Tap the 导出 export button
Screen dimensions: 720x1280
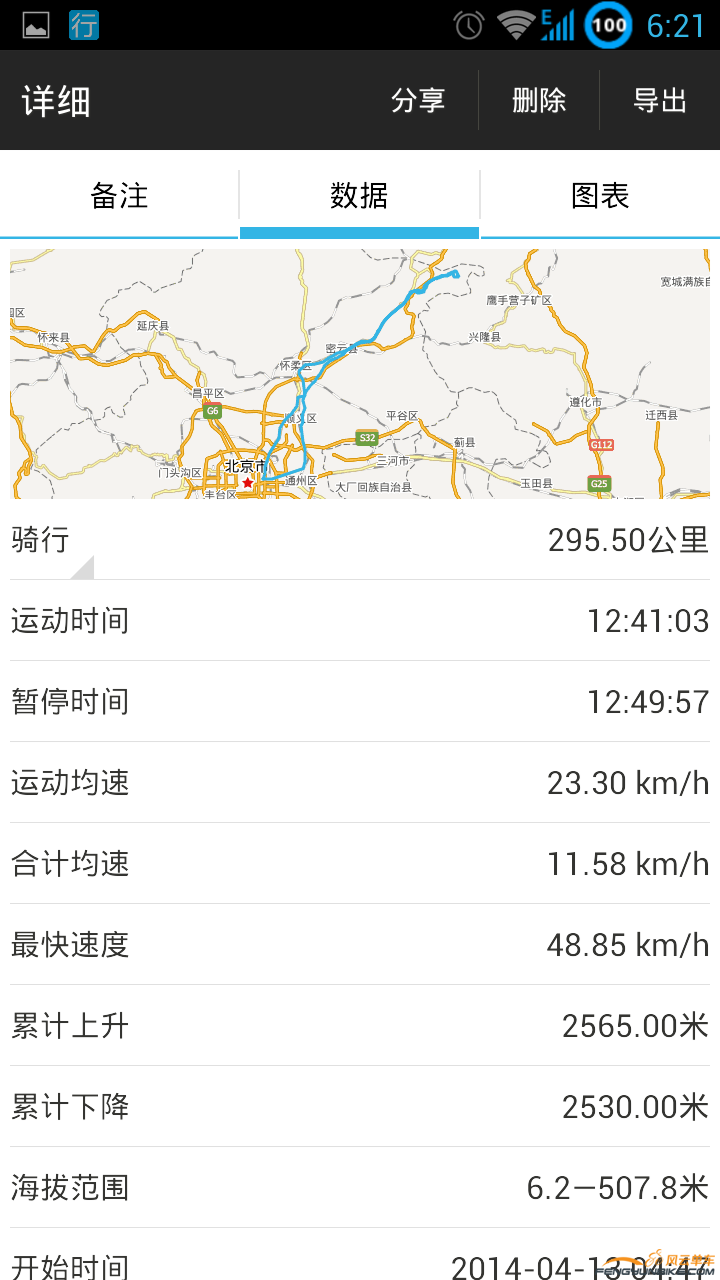tap(662, 101)
